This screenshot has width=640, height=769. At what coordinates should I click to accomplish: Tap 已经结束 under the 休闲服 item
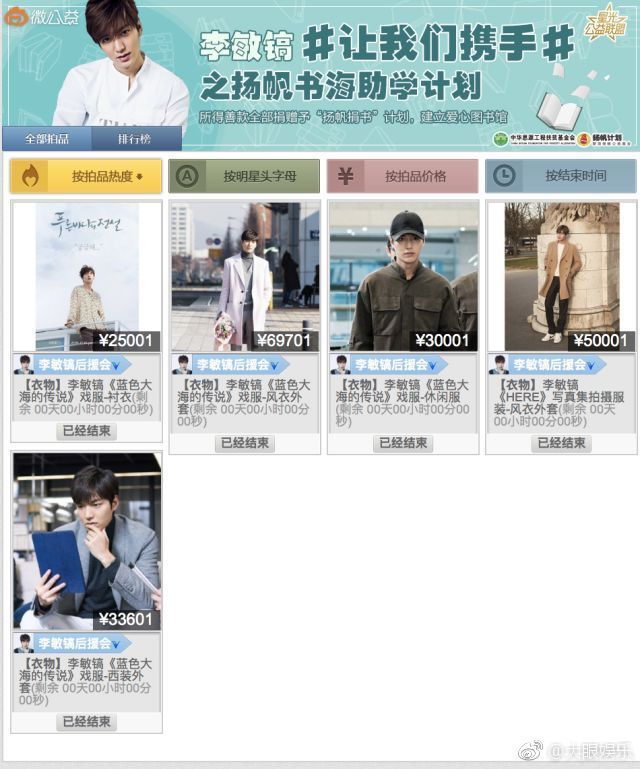[x=403, y=443]
